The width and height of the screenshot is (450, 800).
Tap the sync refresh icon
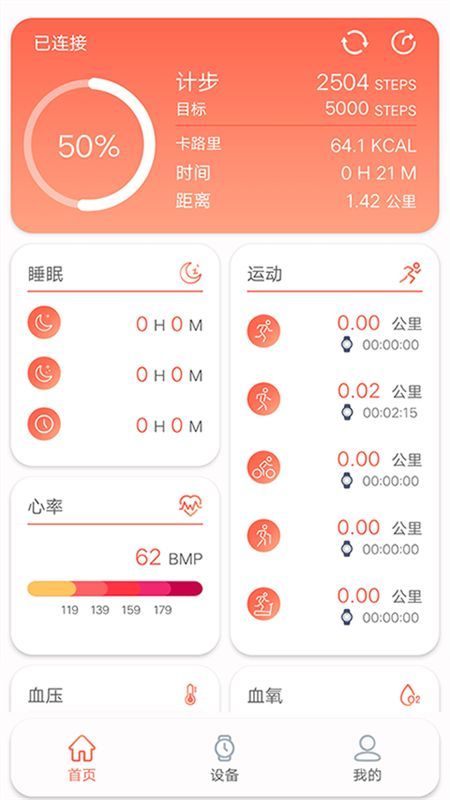pyautogui.click(x=355, y=42)
